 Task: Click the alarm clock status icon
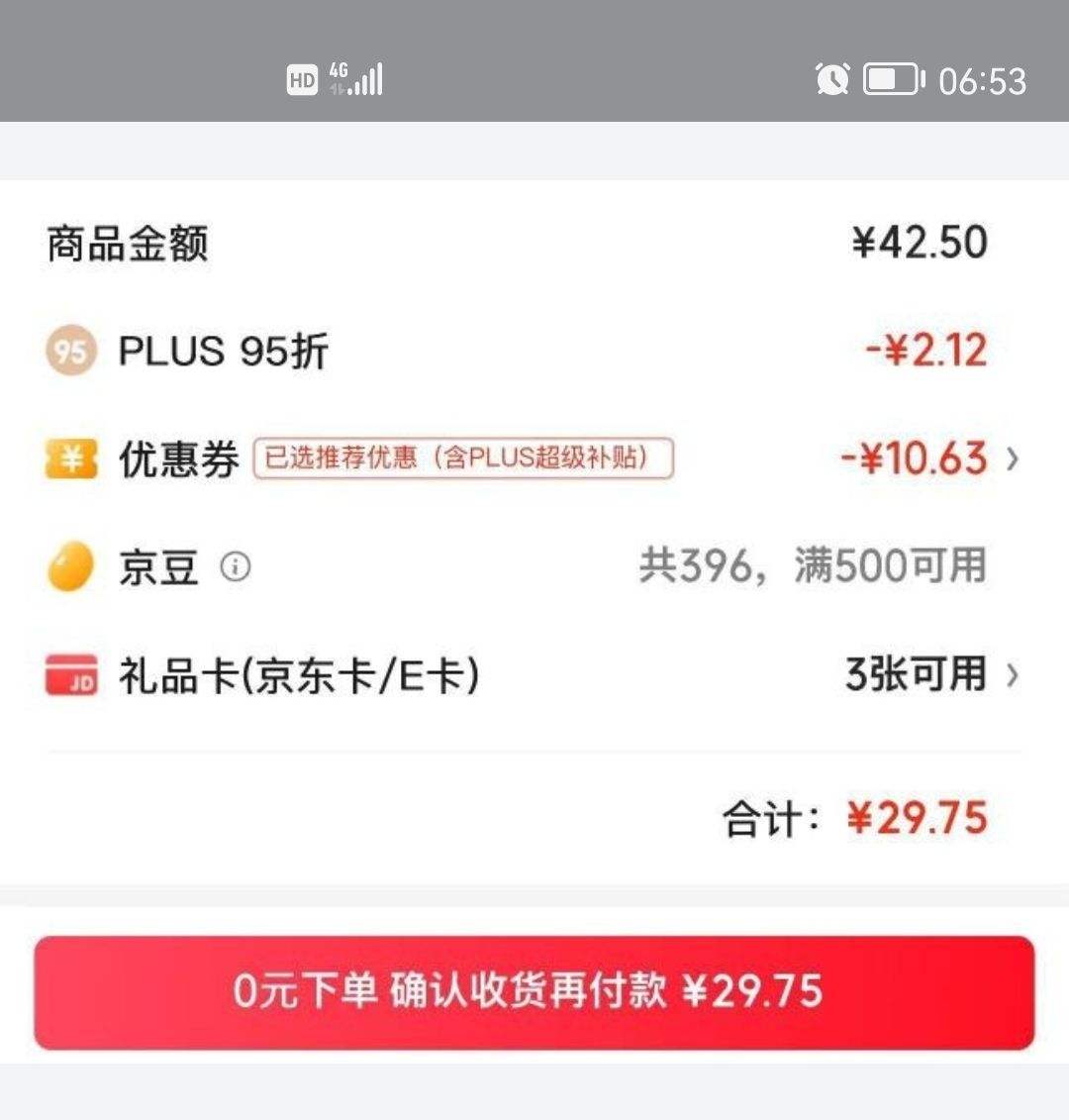coord(832,79)
